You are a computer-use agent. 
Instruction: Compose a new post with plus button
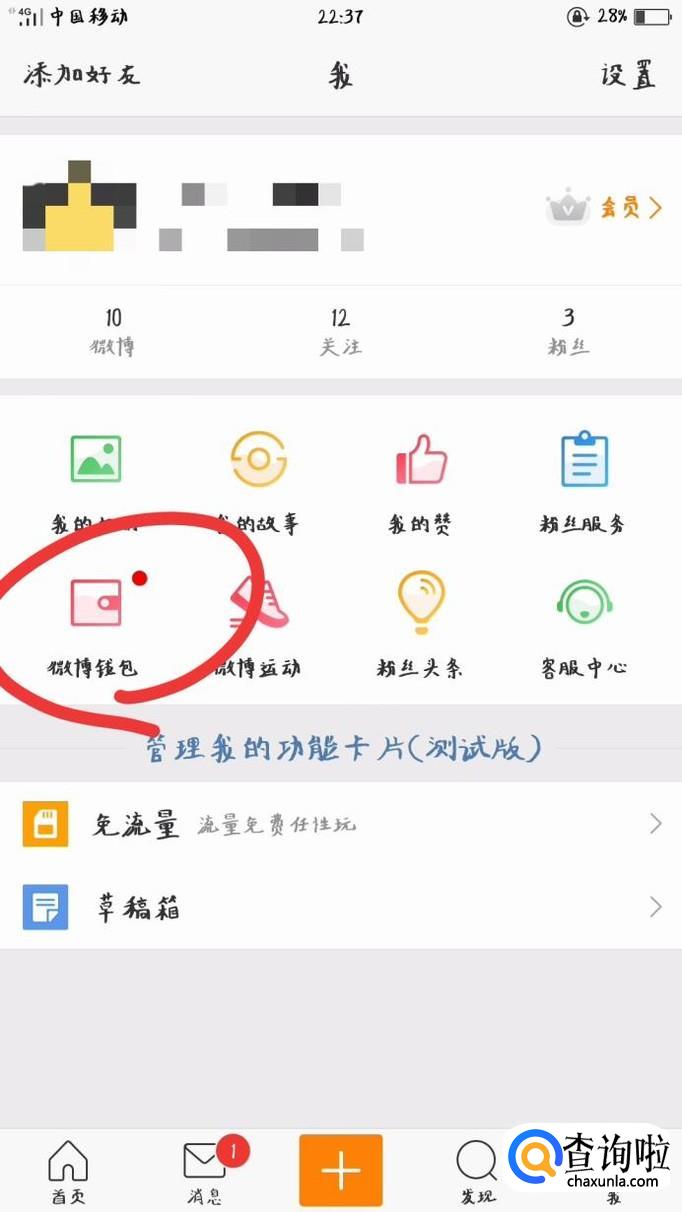tap(341, 1170)
